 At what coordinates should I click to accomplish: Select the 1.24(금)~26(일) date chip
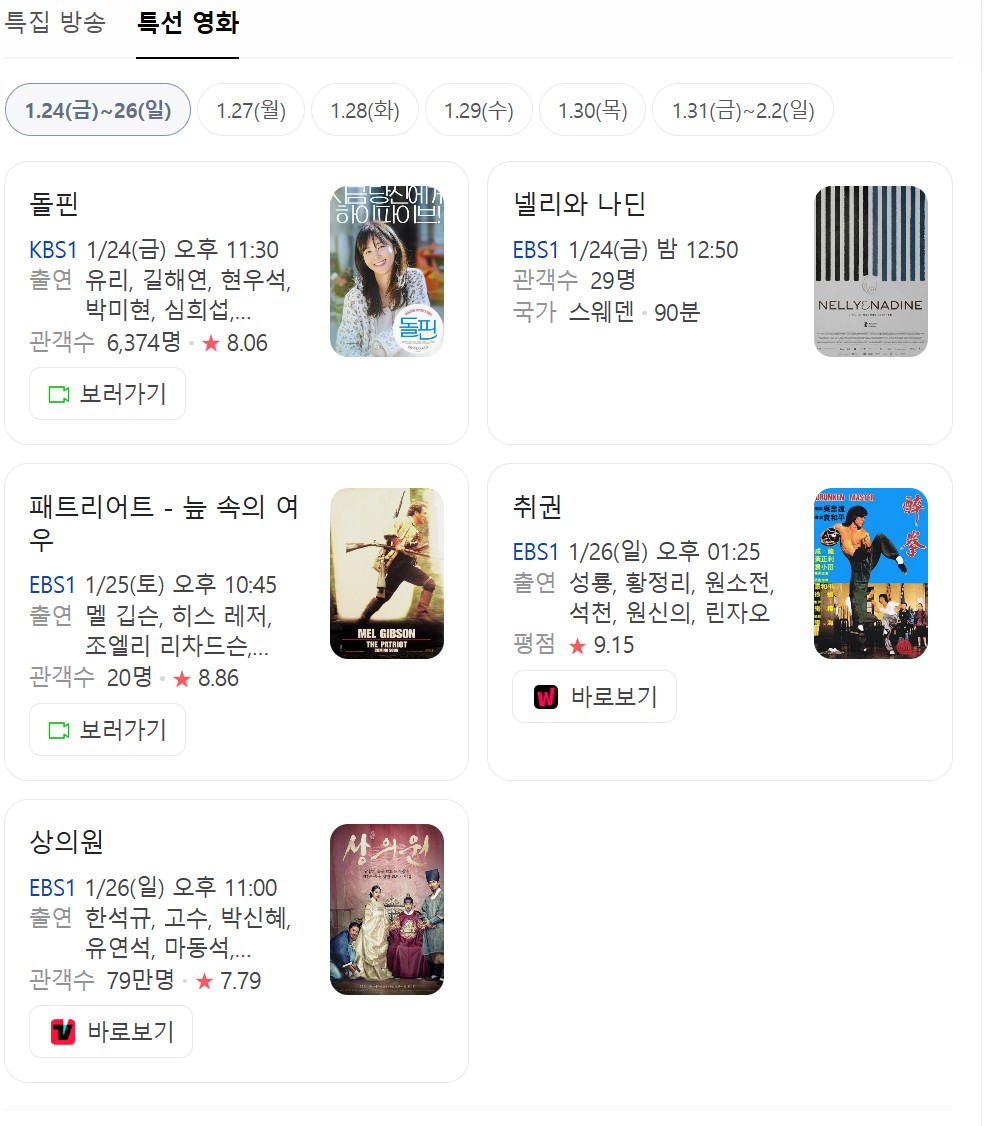(98, 110)
